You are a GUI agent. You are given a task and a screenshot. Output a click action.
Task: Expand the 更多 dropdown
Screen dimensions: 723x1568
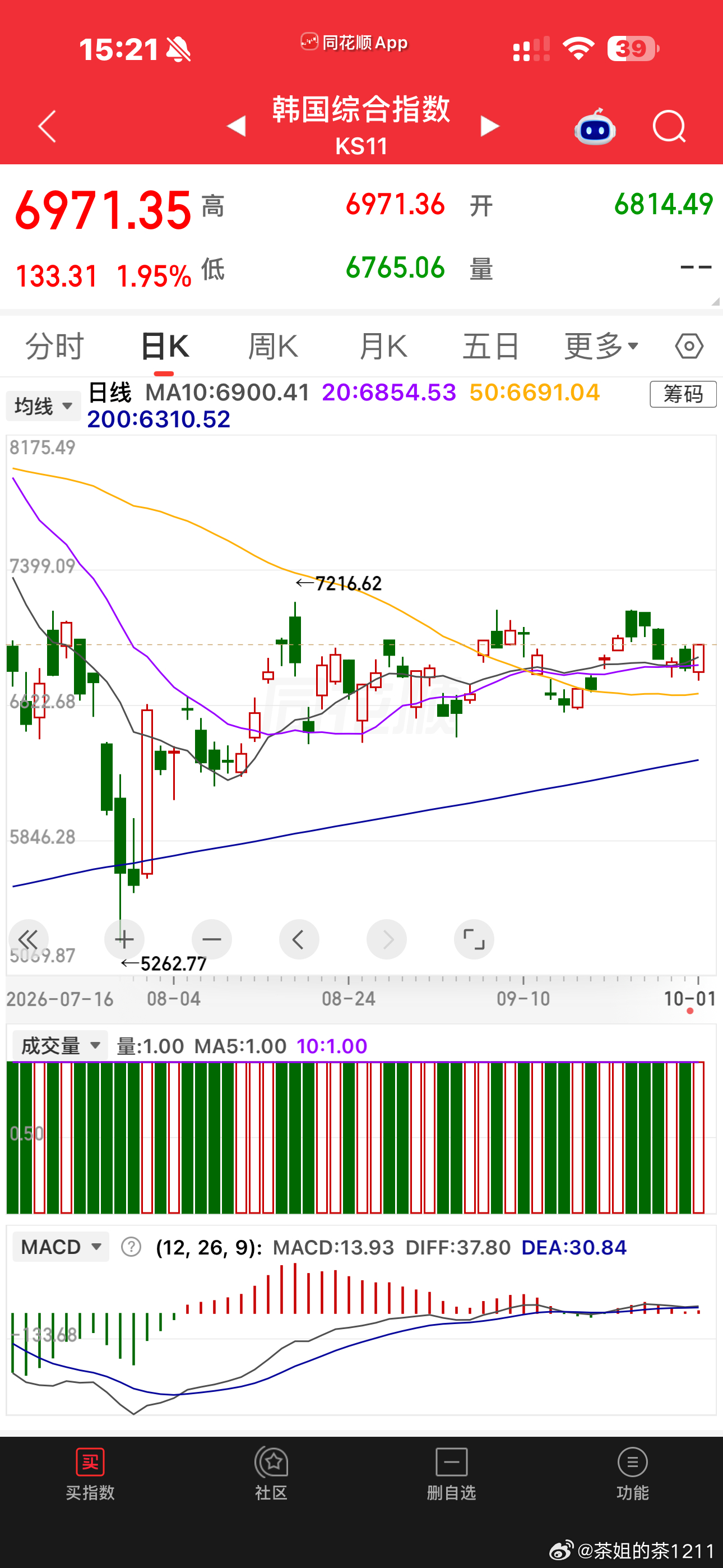(x=601, y=347)
